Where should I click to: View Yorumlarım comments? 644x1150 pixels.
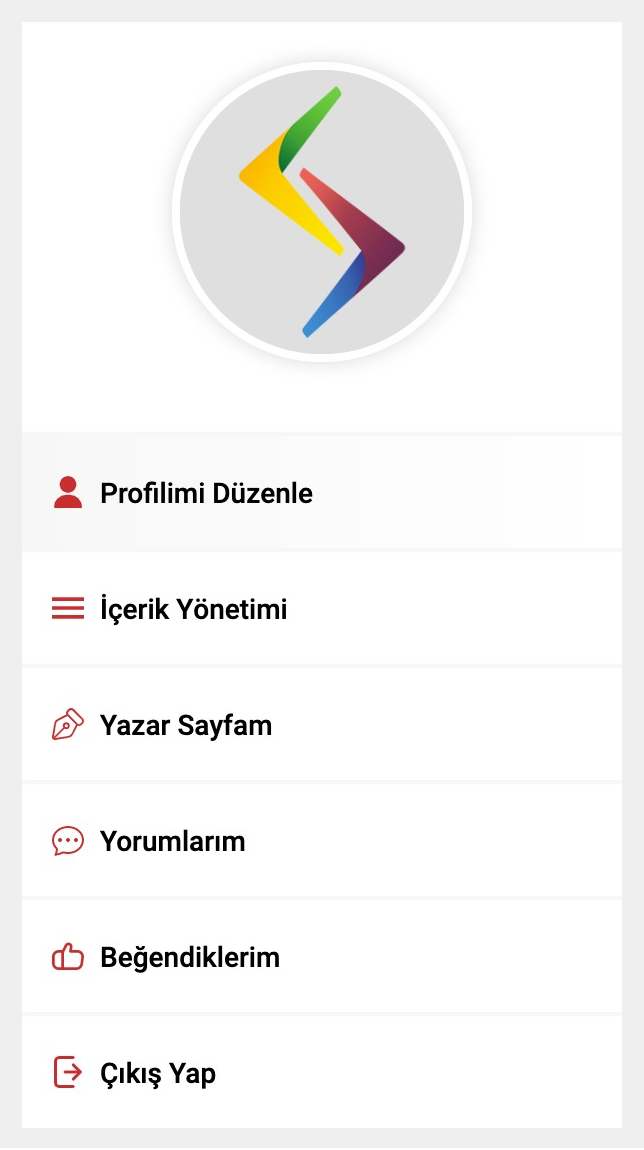pos(322,840)
